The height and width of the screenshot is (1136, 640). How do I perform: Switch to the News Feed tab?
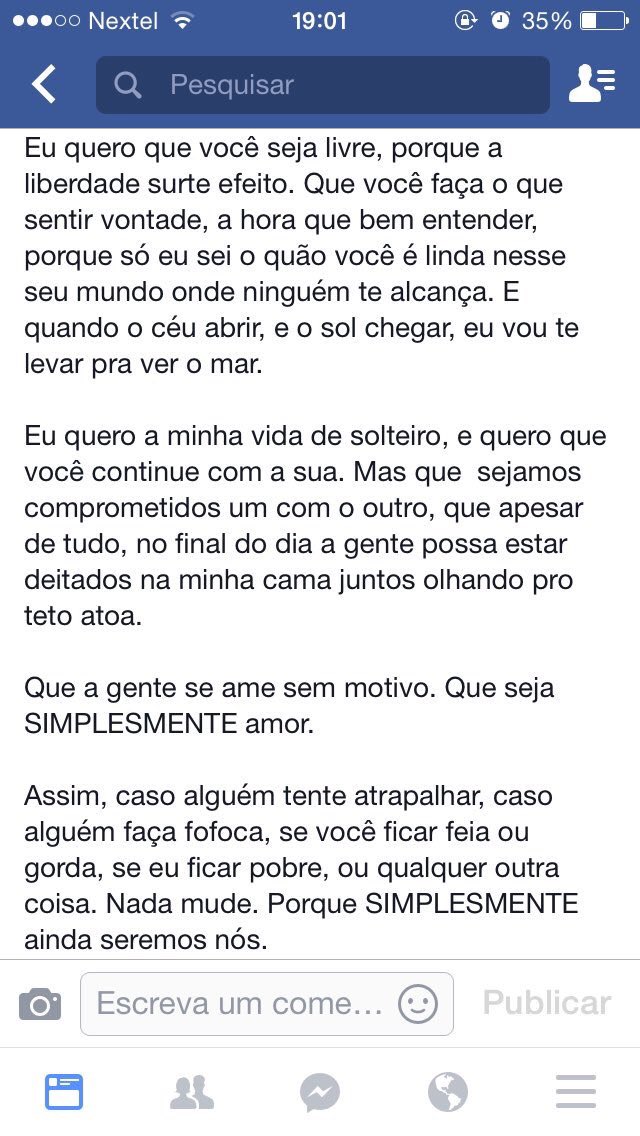pyautogui.click(x=65, y=1092)
